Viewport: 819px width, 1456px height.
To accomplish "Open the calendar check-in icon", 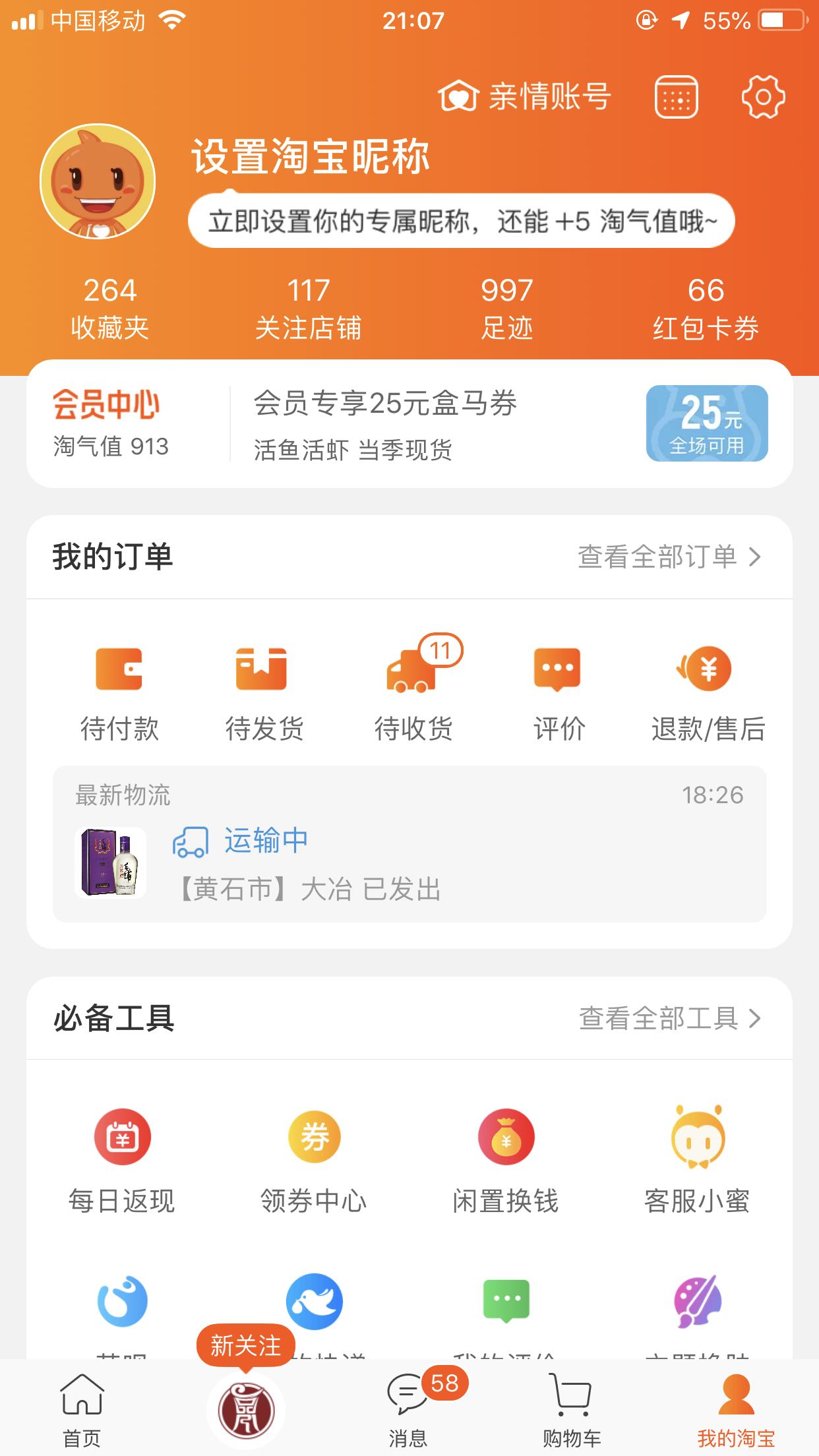I will [676, 97].
